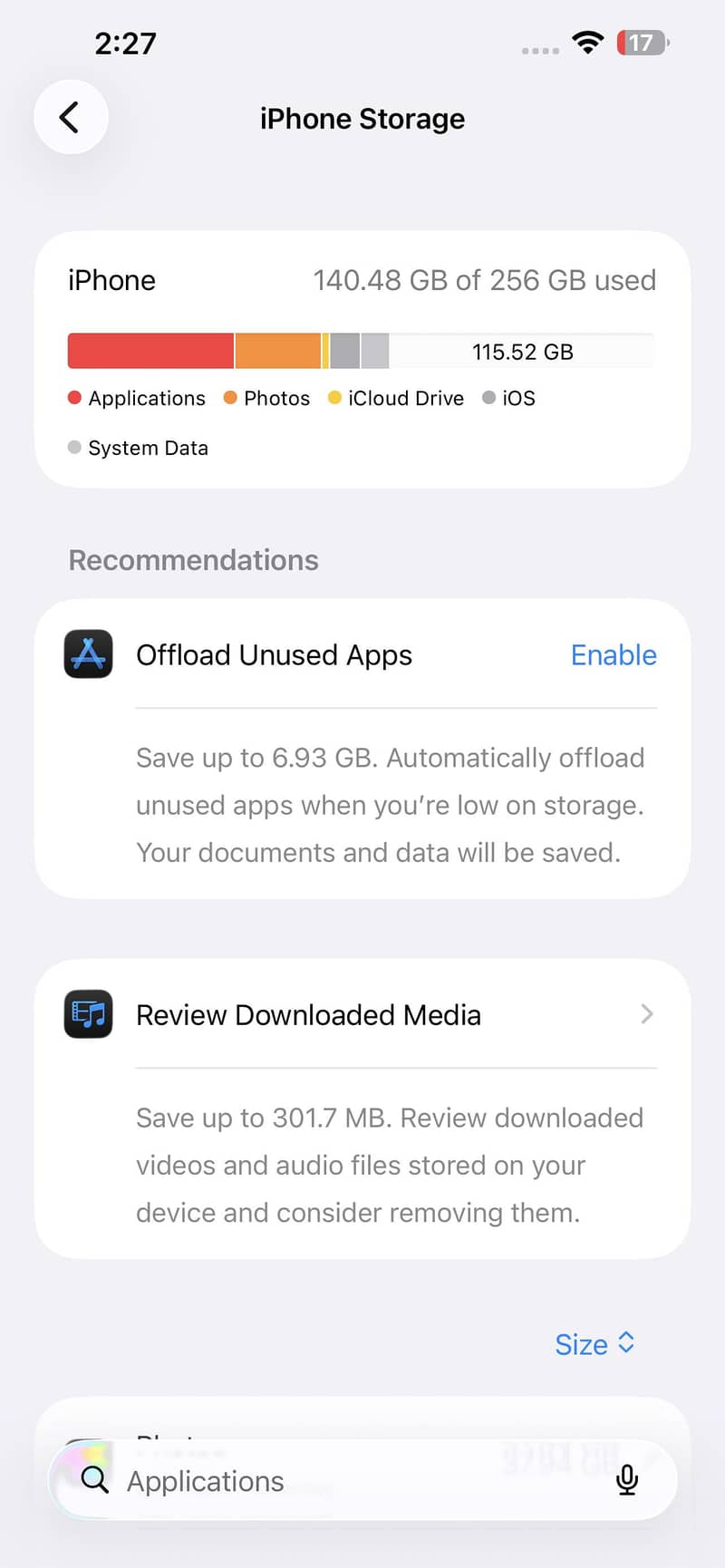Image resolution: width=725 pixels, height=1568 pixels.
Task: Go back from iPhone Storage
Action: [x=71, y=117]
